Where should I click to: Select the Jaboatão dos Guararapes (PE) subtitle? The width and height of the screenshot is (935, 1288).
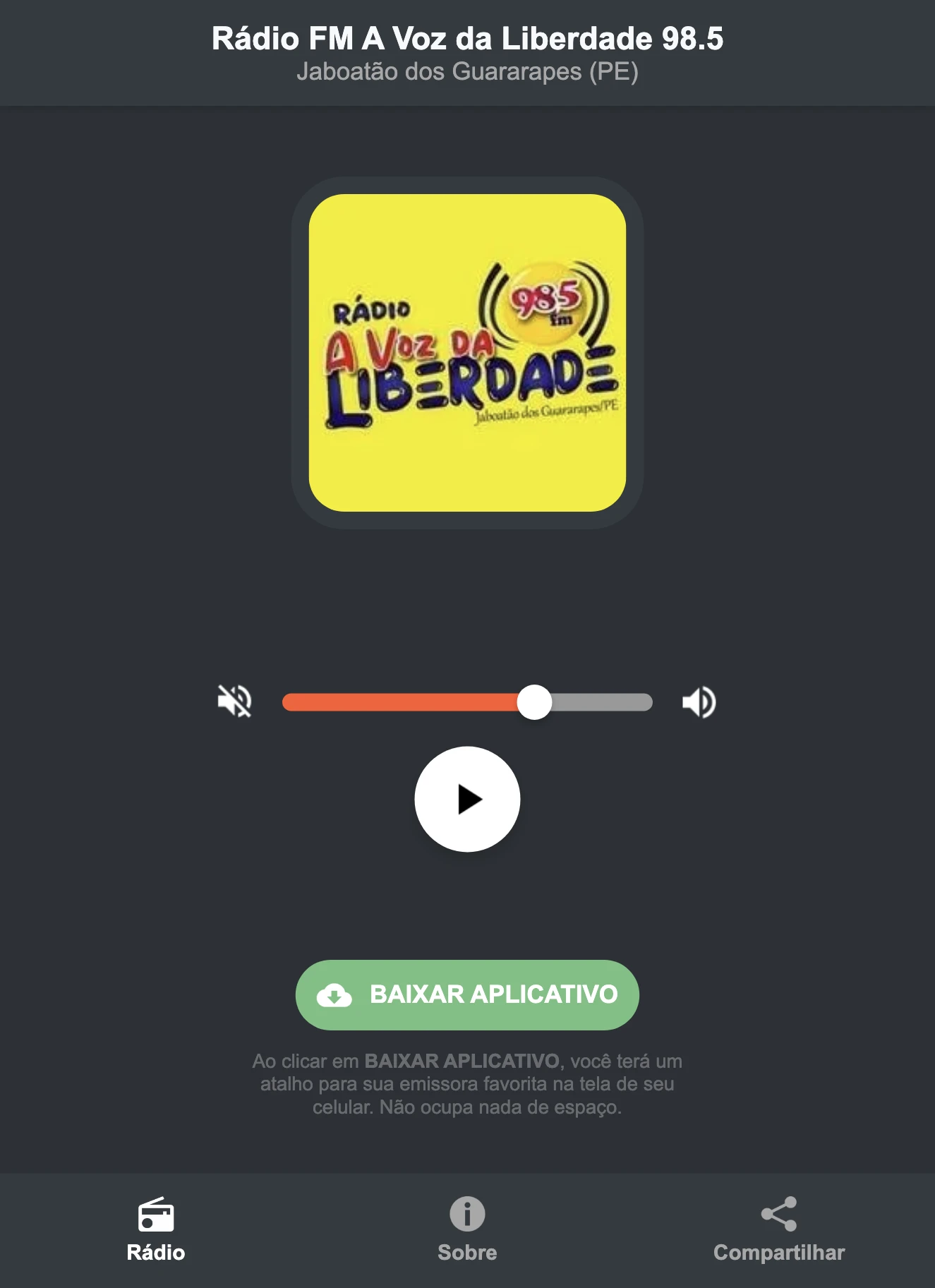[x=466, y=72]
